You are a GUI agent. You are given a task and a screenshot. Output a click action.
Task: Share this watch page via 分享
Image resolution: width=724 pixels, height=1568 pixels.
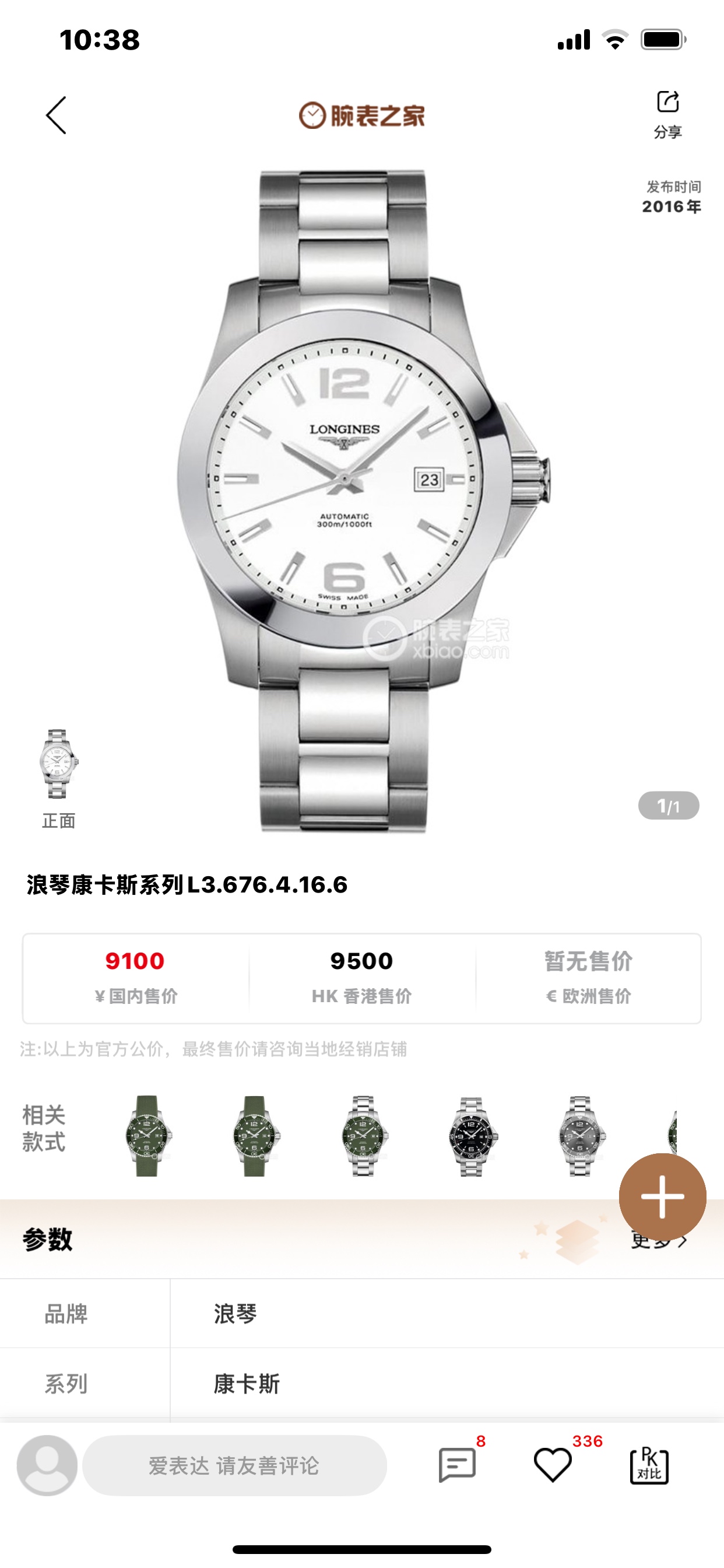tap(667, 113)
